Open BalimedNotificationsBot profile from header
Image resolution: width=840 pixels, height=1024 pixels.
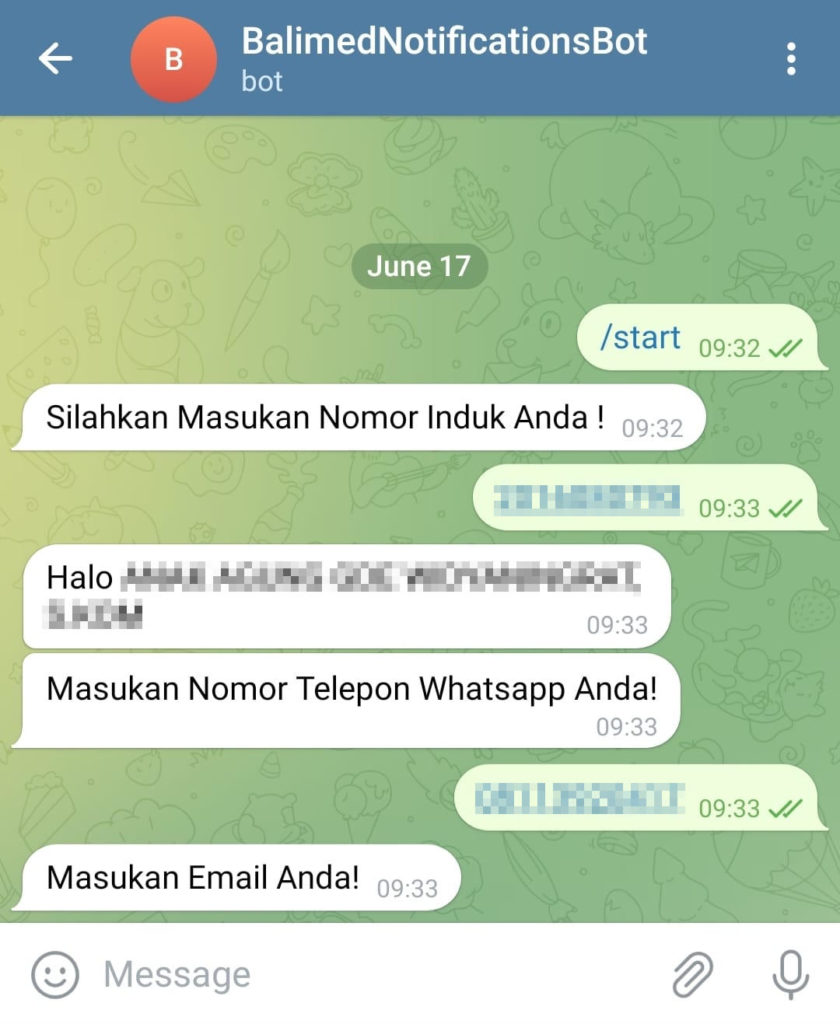tap(443, 58)
